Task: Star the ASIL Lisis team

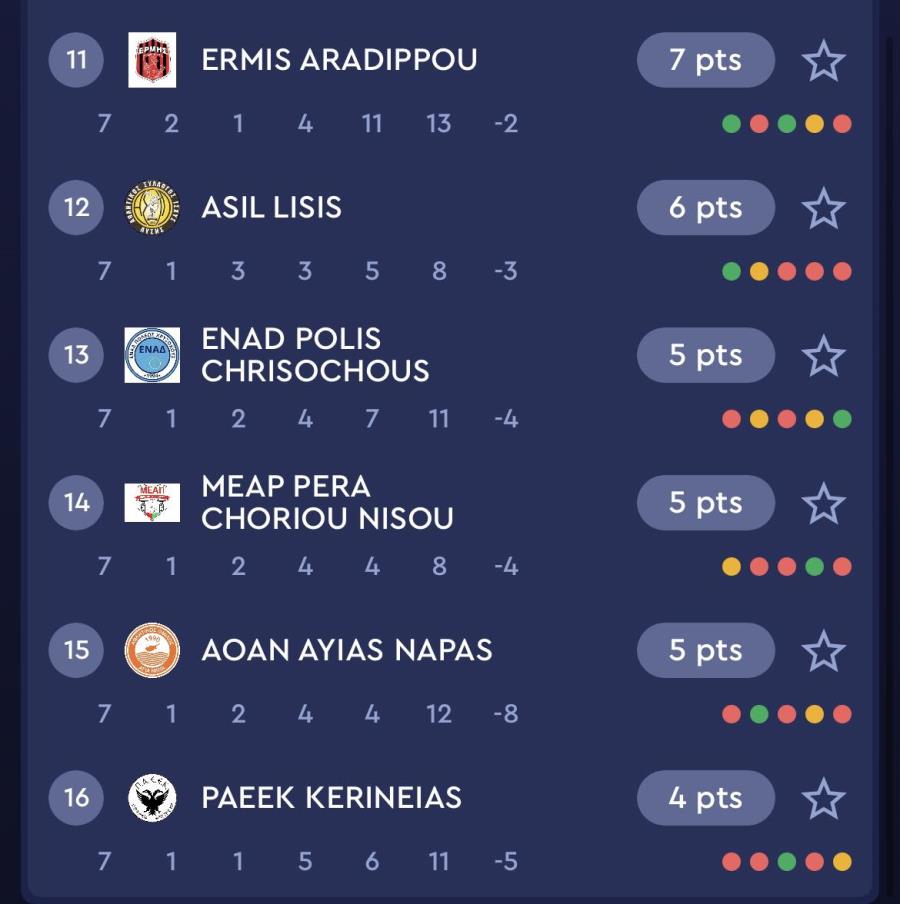Action: pyautogui.click(x=824, y=208)
